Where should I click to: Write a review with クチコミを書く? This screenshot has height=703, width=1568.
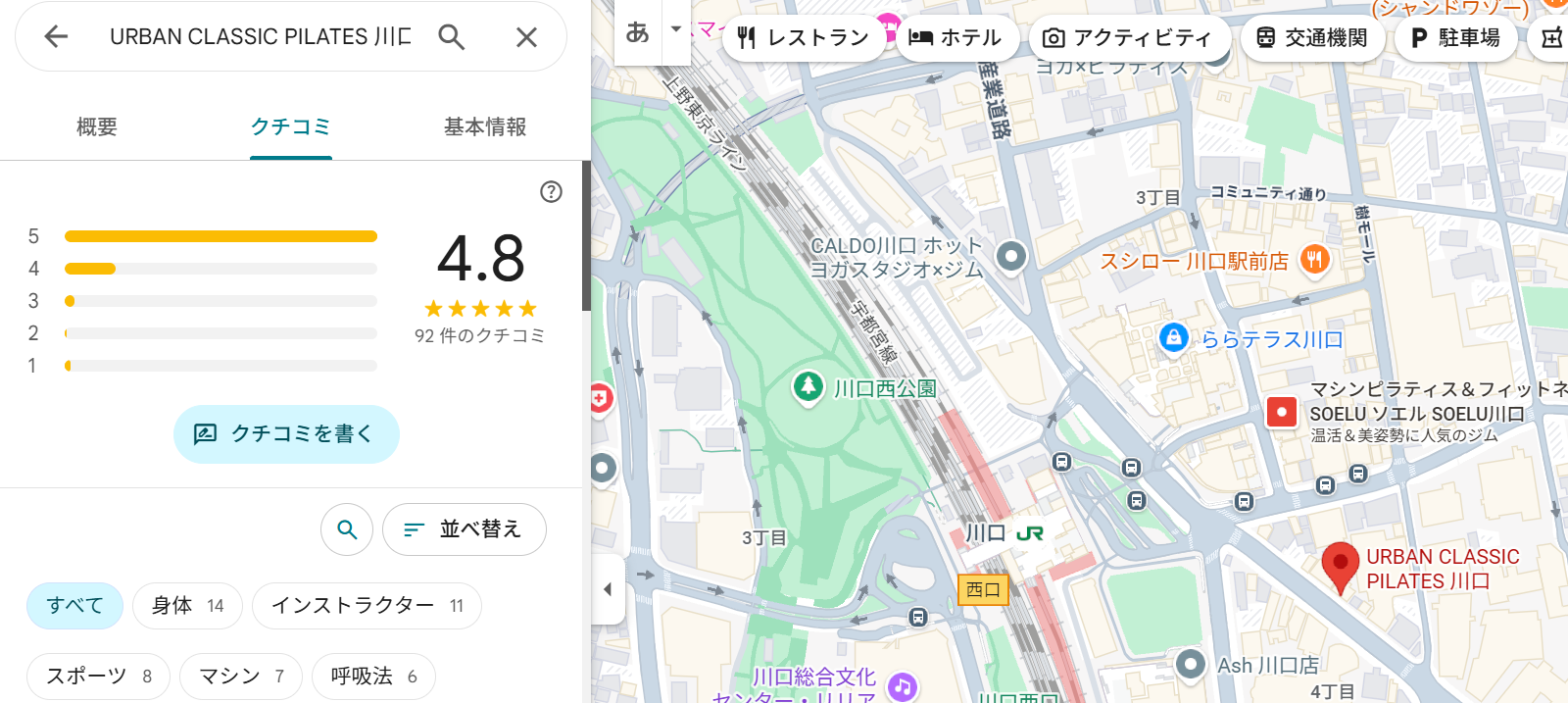(x=286, y=433)
